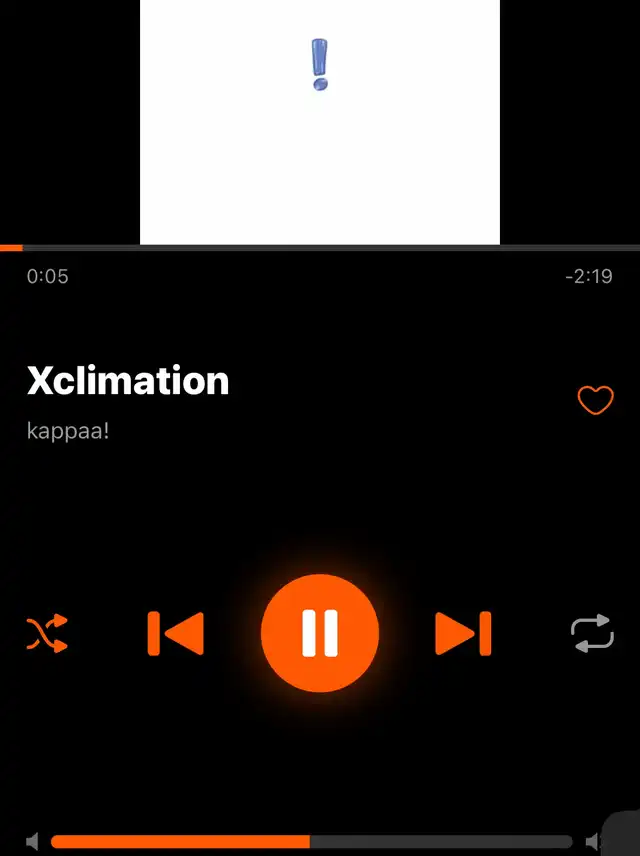Viewport: 640px width, 856px height.
Task: Go back to the previous track
Action: click(x=176, y=633)
